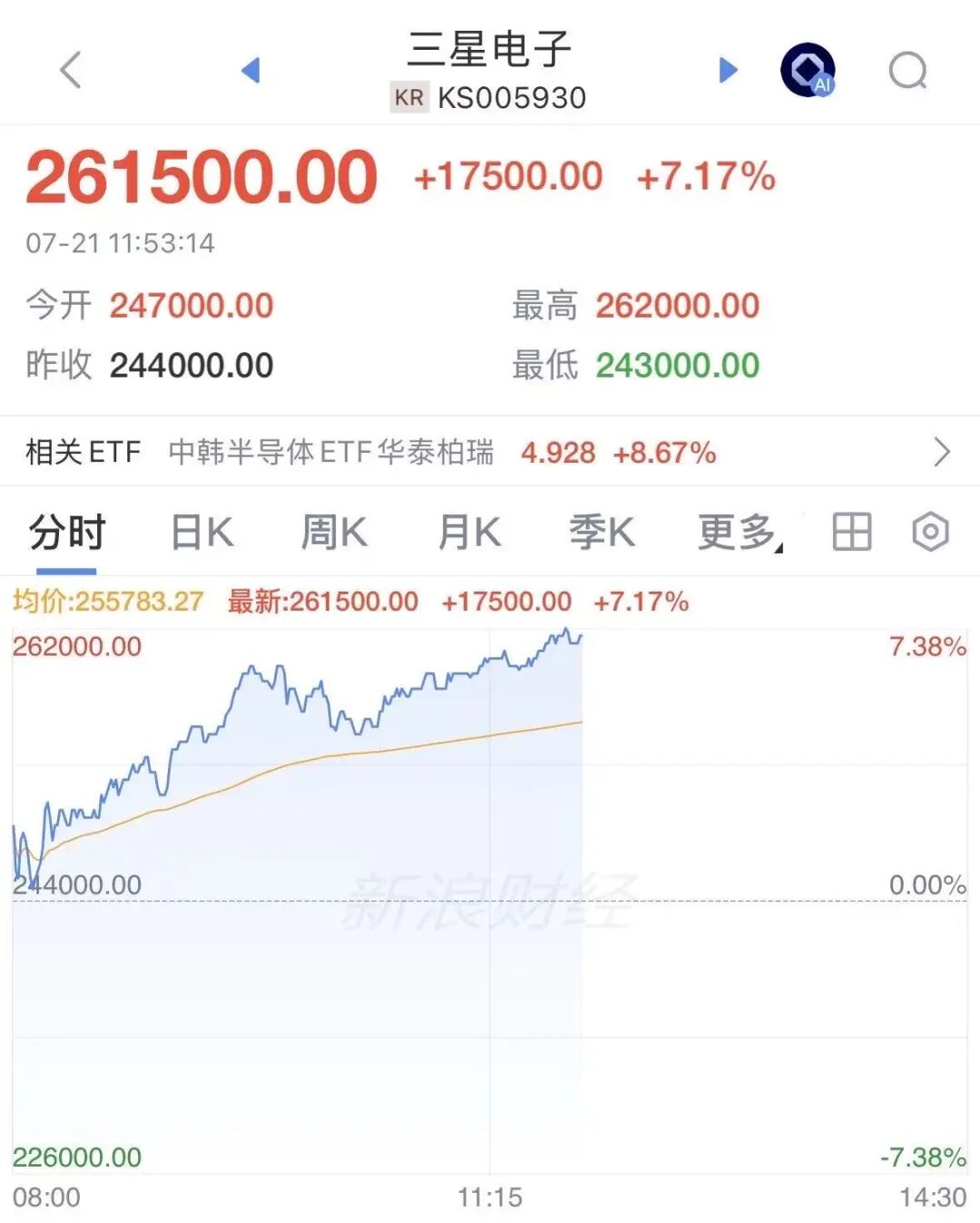Switch to the 周K tab
This screenshot has height=1223, width=980.
tap(335, 533)
